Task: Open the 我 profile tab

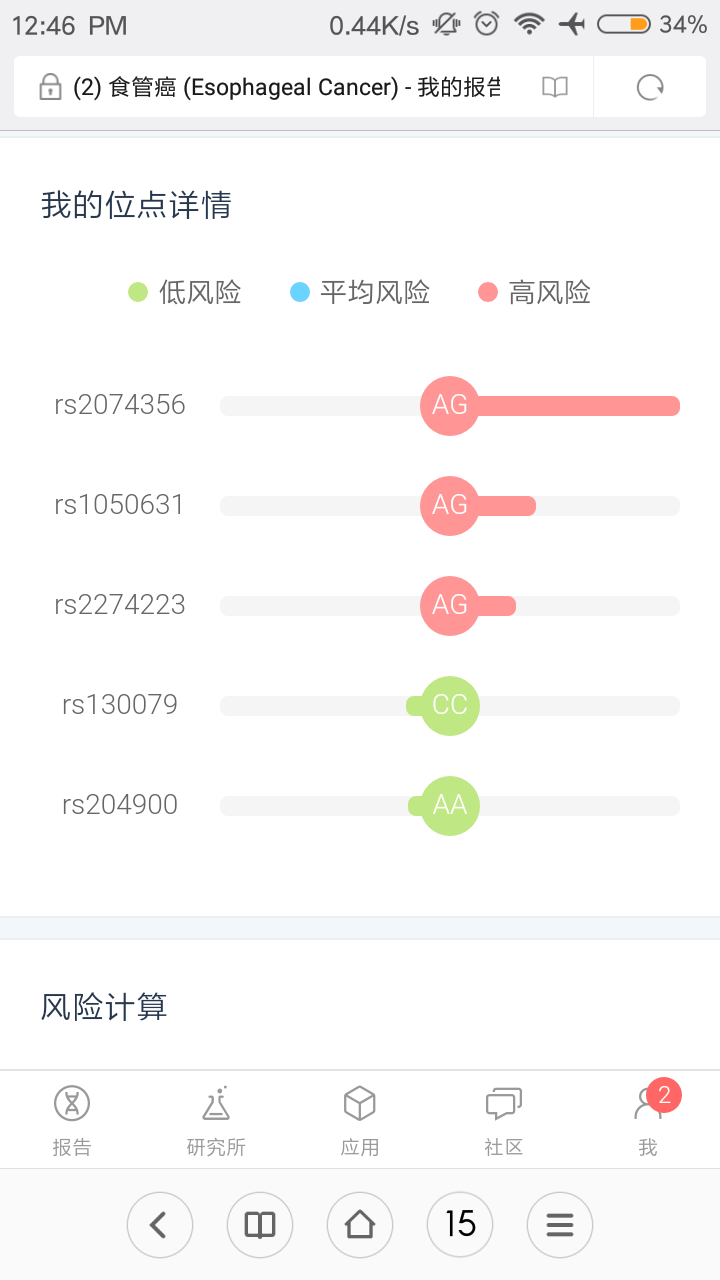Action: coord(648,1120)
